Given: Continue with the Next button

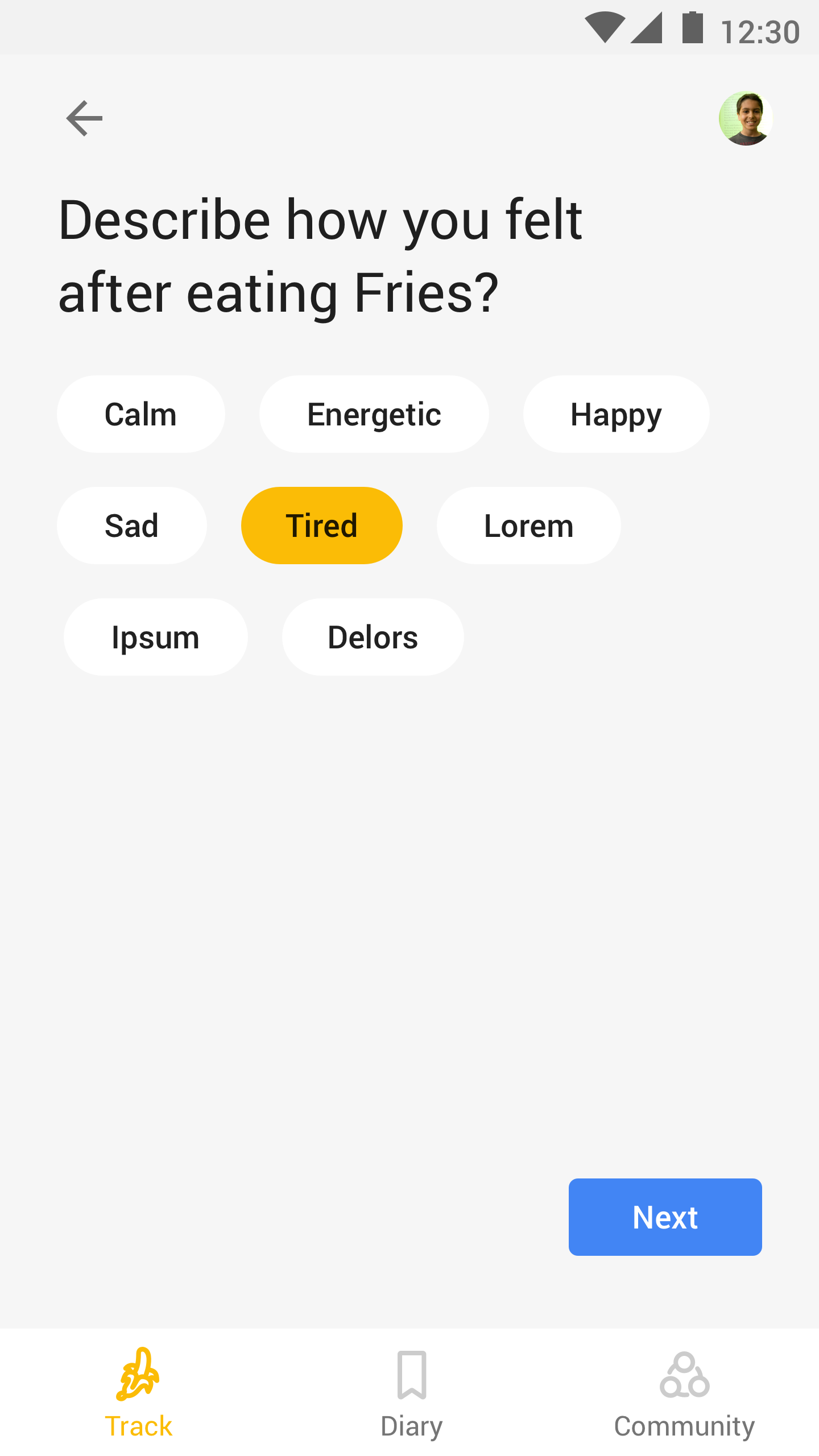Looking at the screenshot, I should click(665, 1217).
